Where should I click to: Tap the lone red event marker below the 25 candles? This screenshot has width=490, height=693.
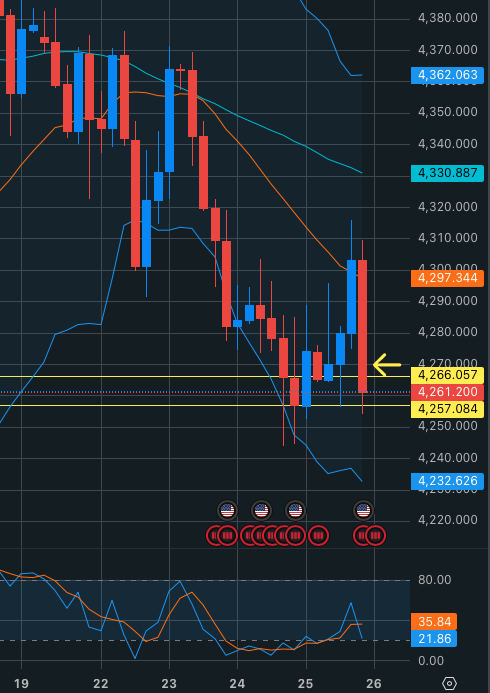(318, 536)
